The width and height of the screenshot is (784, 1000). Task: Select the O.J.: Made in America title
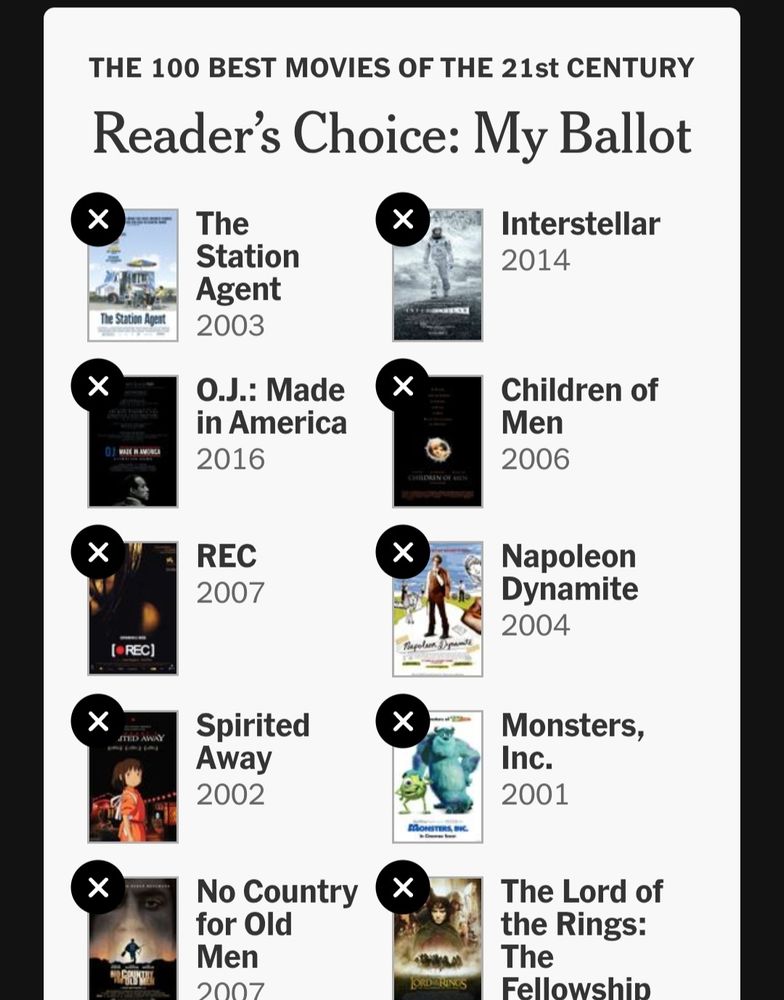coord(272,406)
